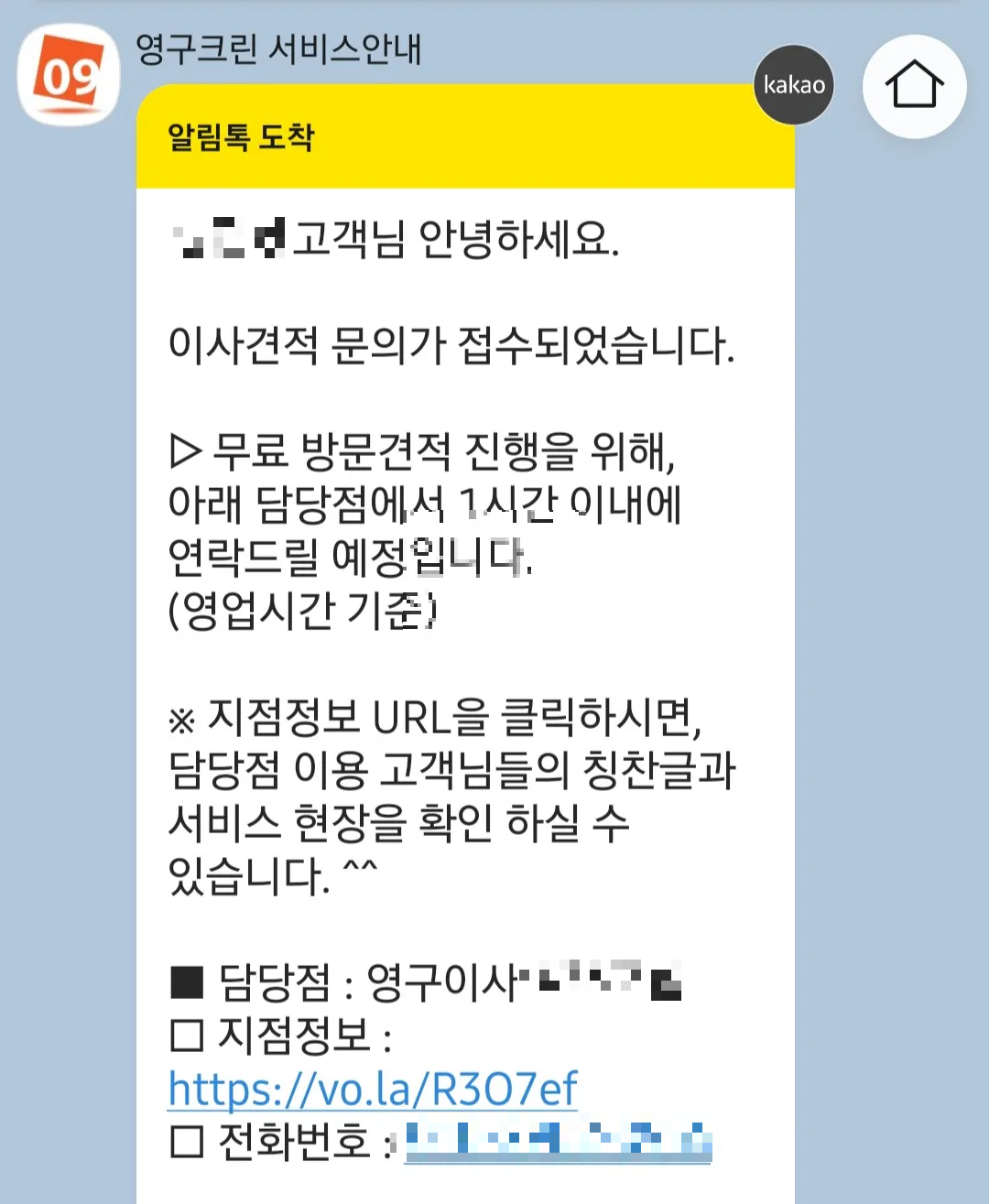Viewport: 989px width, 1204px height.
Task: Toggle the □ box next to 지점정보
Action: pos(186,1035)
